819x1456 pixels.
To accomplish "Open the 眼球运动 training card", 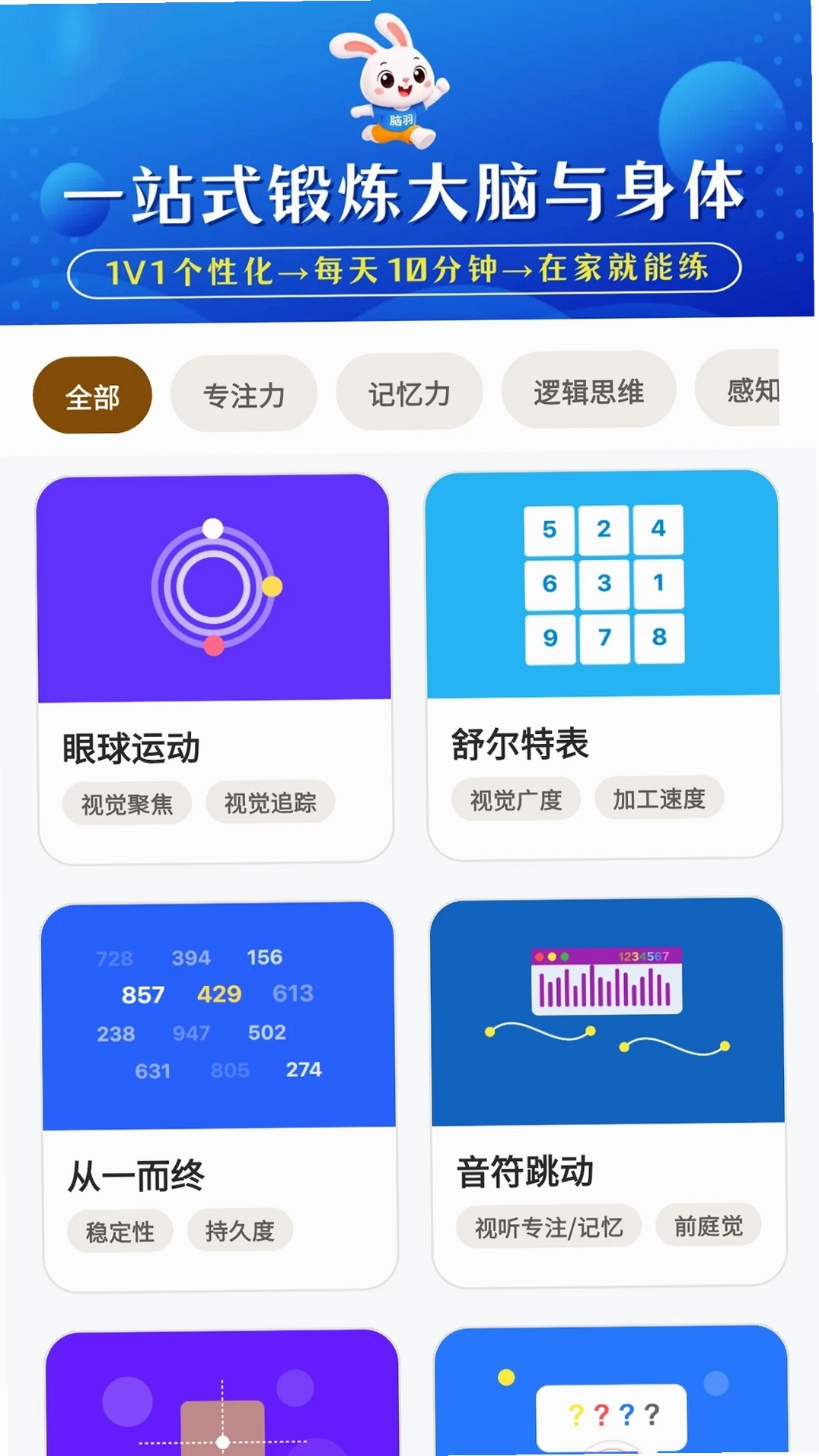I will (215, 669).
